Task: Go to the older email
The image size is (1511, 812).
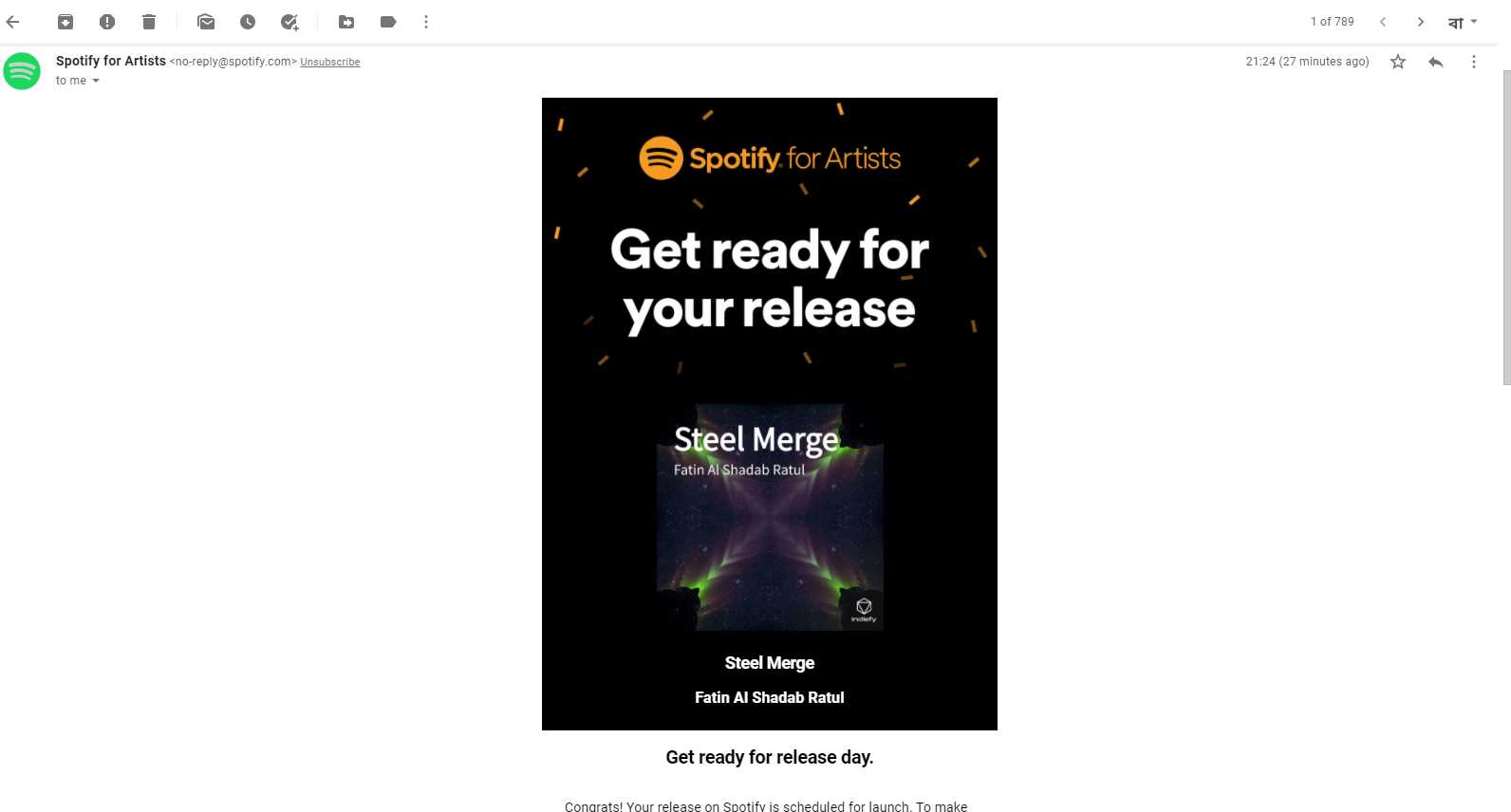Action: pyautogui.click(x=1420, y=22)
